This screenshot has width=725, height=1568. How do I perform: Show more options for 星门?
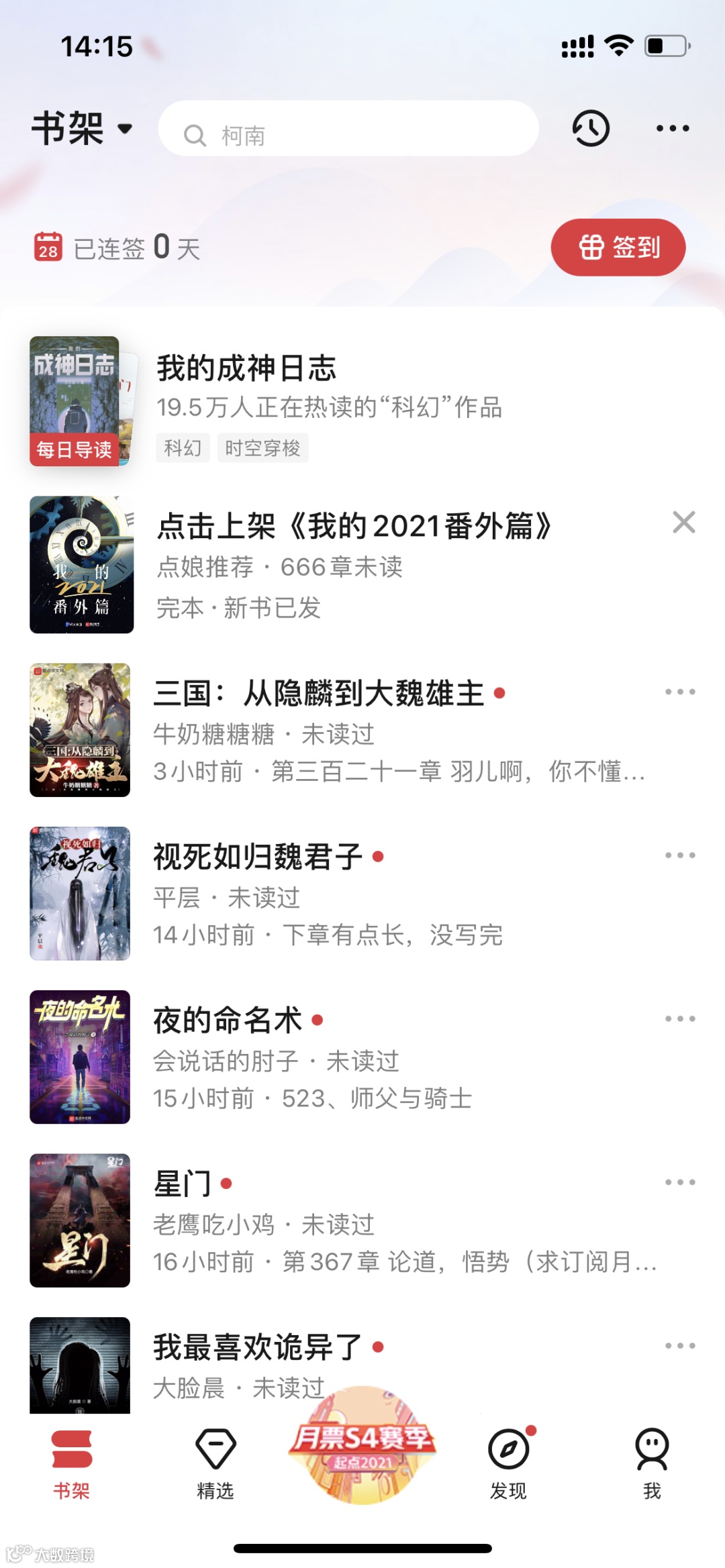pyautogui.click(x=679, y=1182)
